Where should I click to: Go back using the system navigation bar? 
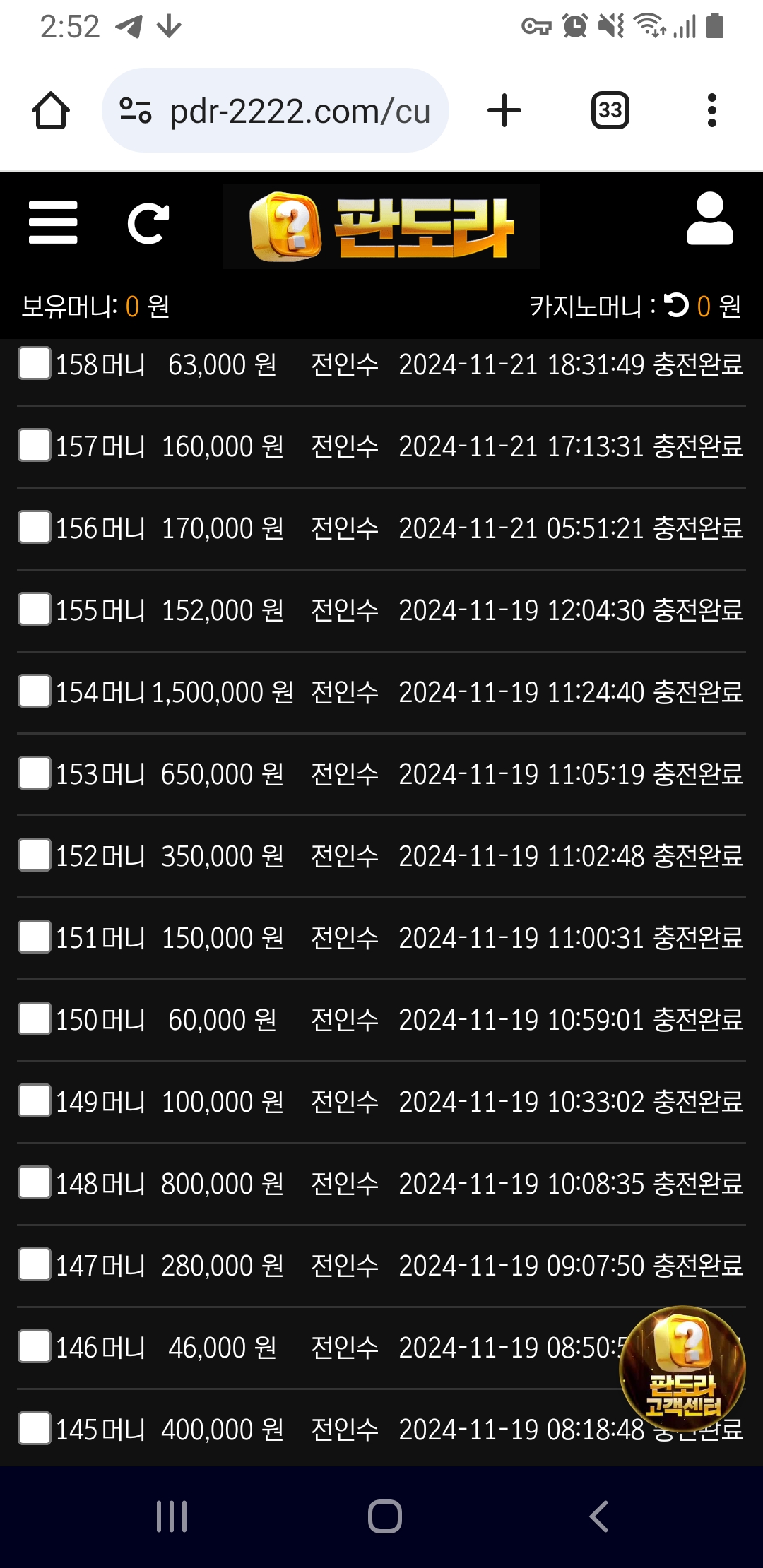pyautogui.click(x=598, y=1516)
